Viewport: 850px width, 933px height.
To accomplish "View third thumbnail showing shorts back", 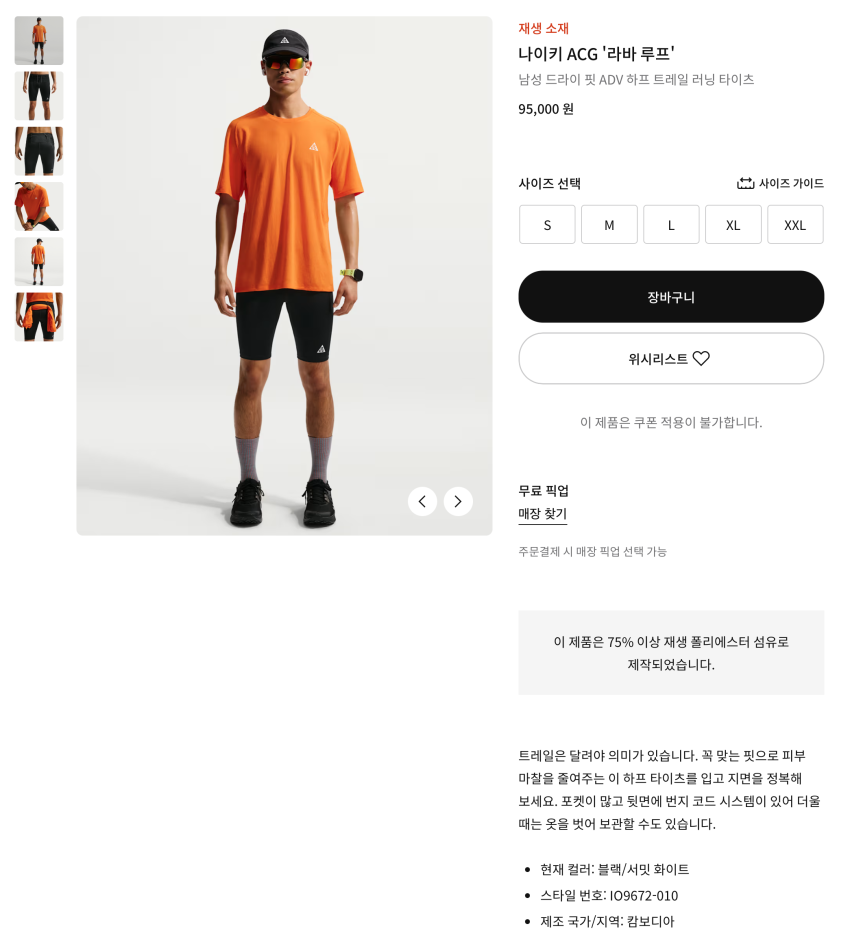I will coord(39,151).
